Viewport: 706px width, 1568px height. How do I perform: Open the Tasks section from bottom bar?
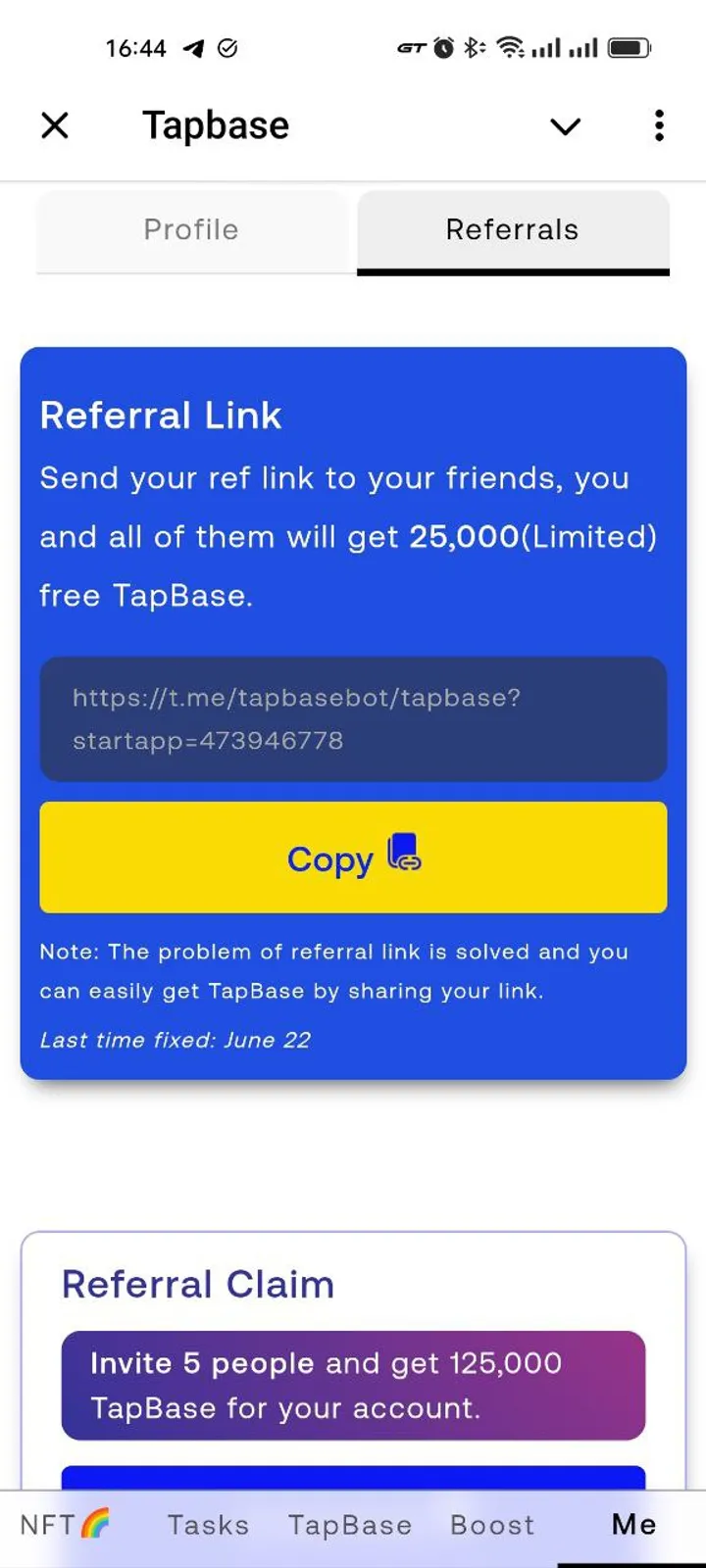click(208, 1524)
